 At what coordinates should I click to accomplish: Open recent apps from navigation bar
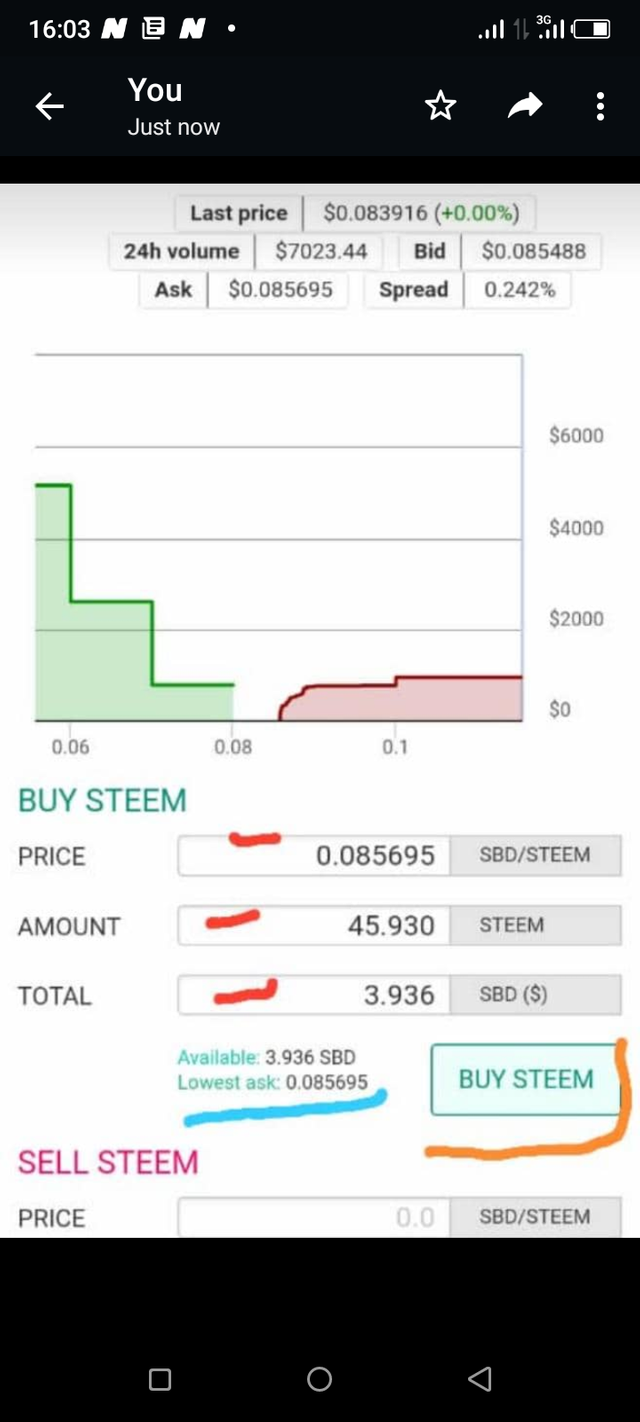(160, 1379)
